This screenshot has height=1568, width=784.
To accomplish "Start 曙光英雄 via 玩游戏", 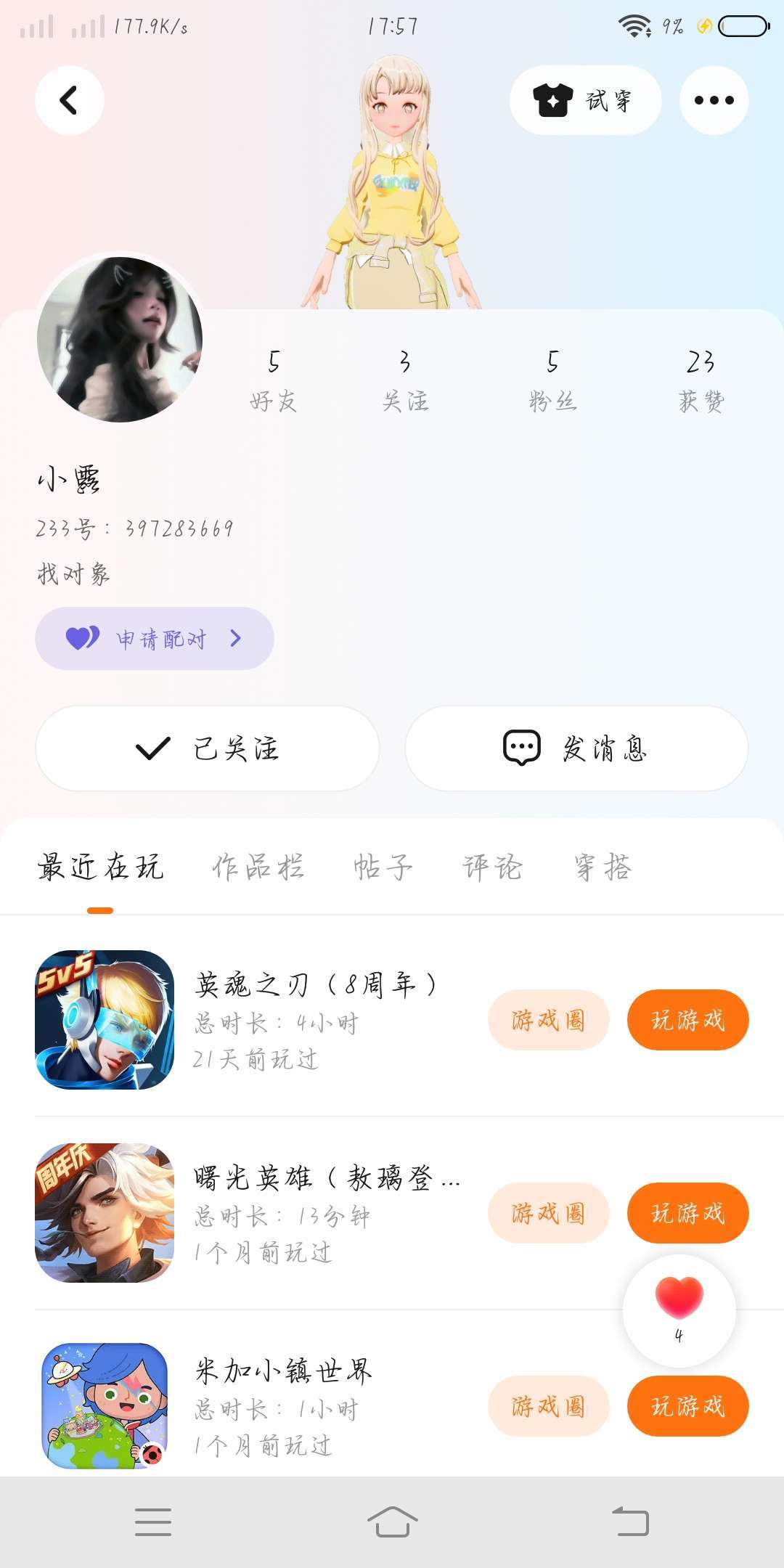I will pos(687,1213).
